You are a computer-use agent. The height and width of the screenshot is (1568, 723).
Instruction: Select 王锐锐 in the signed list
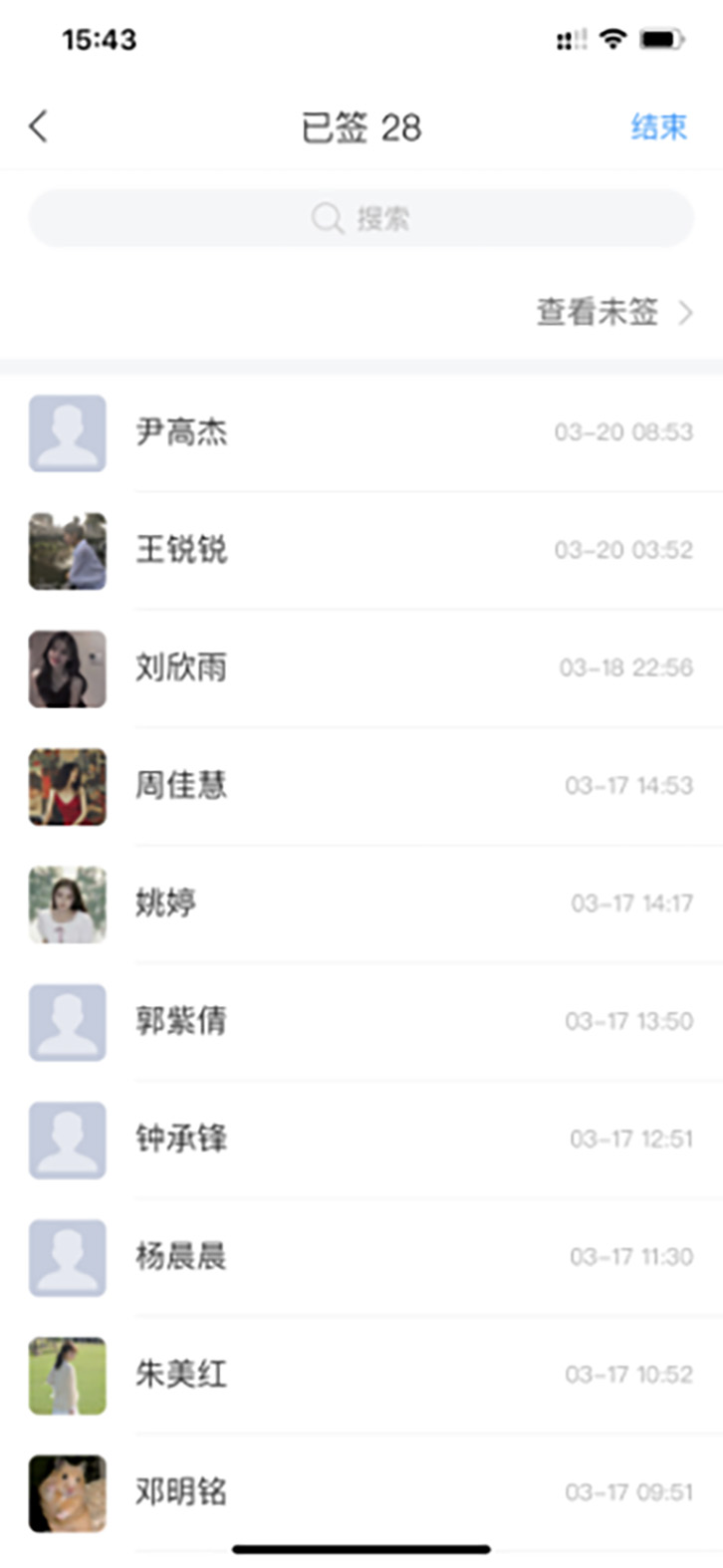point(361,550)
